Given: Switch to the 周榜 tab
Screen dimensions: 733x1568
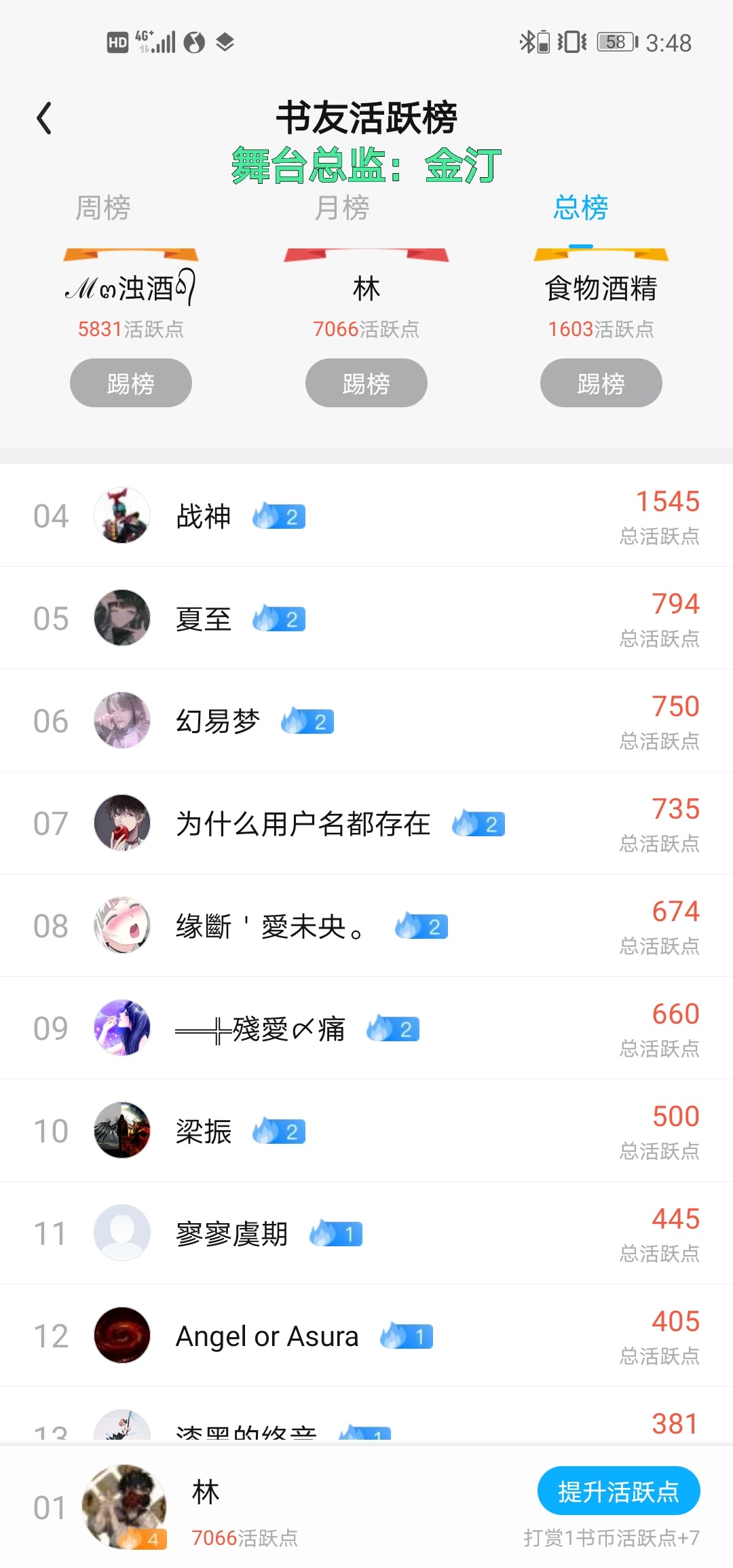Looking at the screenshot, I should [102, 207].
